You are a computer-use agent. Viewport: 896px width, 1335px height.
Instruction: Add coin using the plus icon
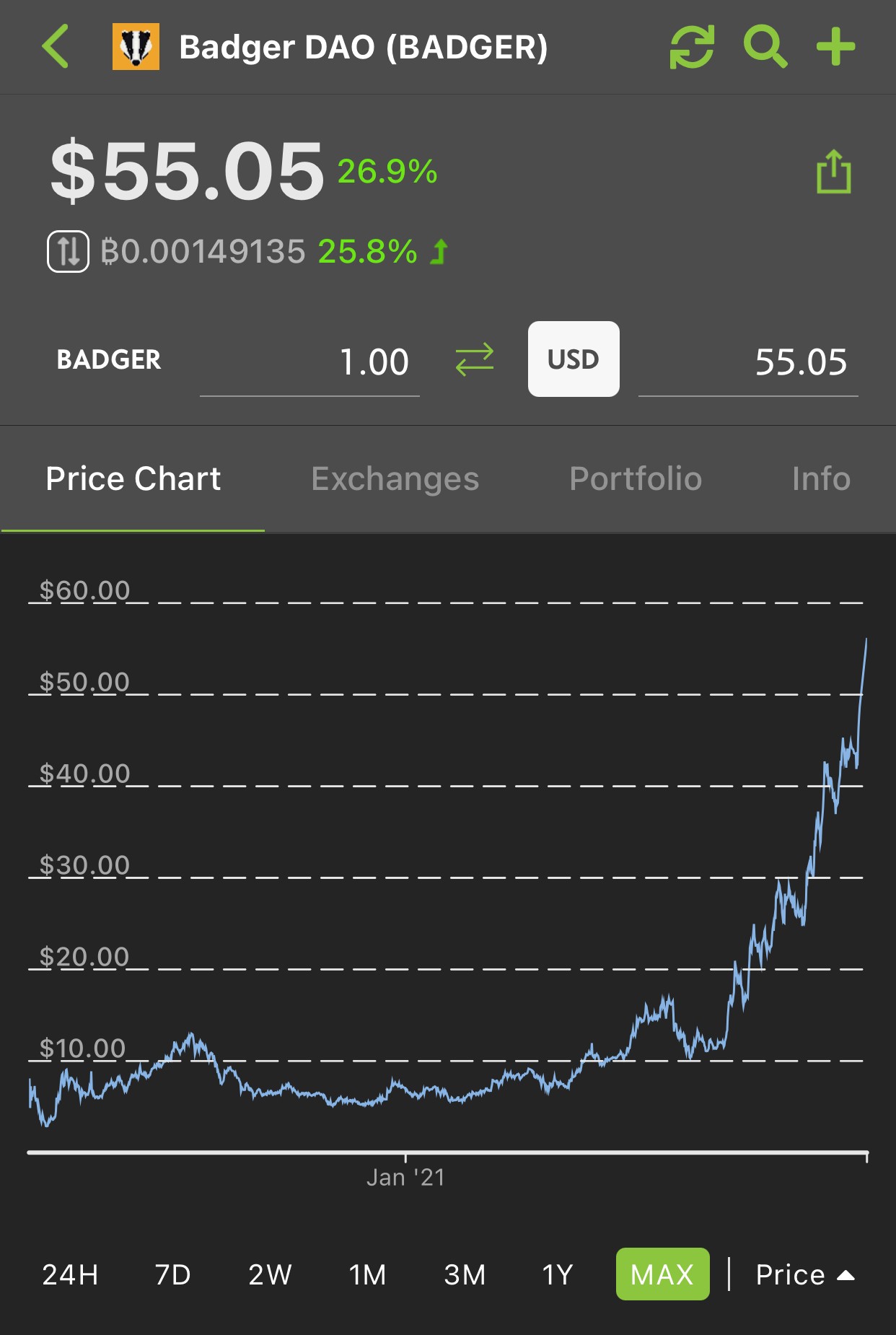835,47
